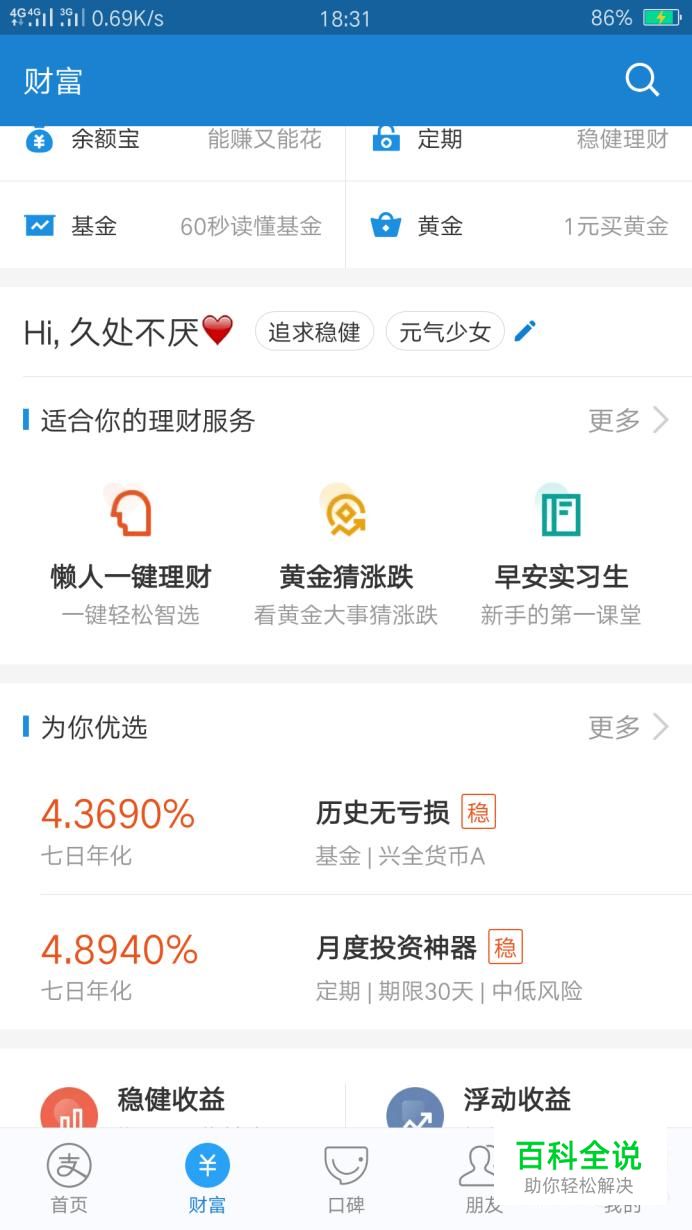Image resolution: width=692 pixels, height=1230 pixels.
Task: Switch to the 口碑 tab
Action: (x=346, y=1180)
